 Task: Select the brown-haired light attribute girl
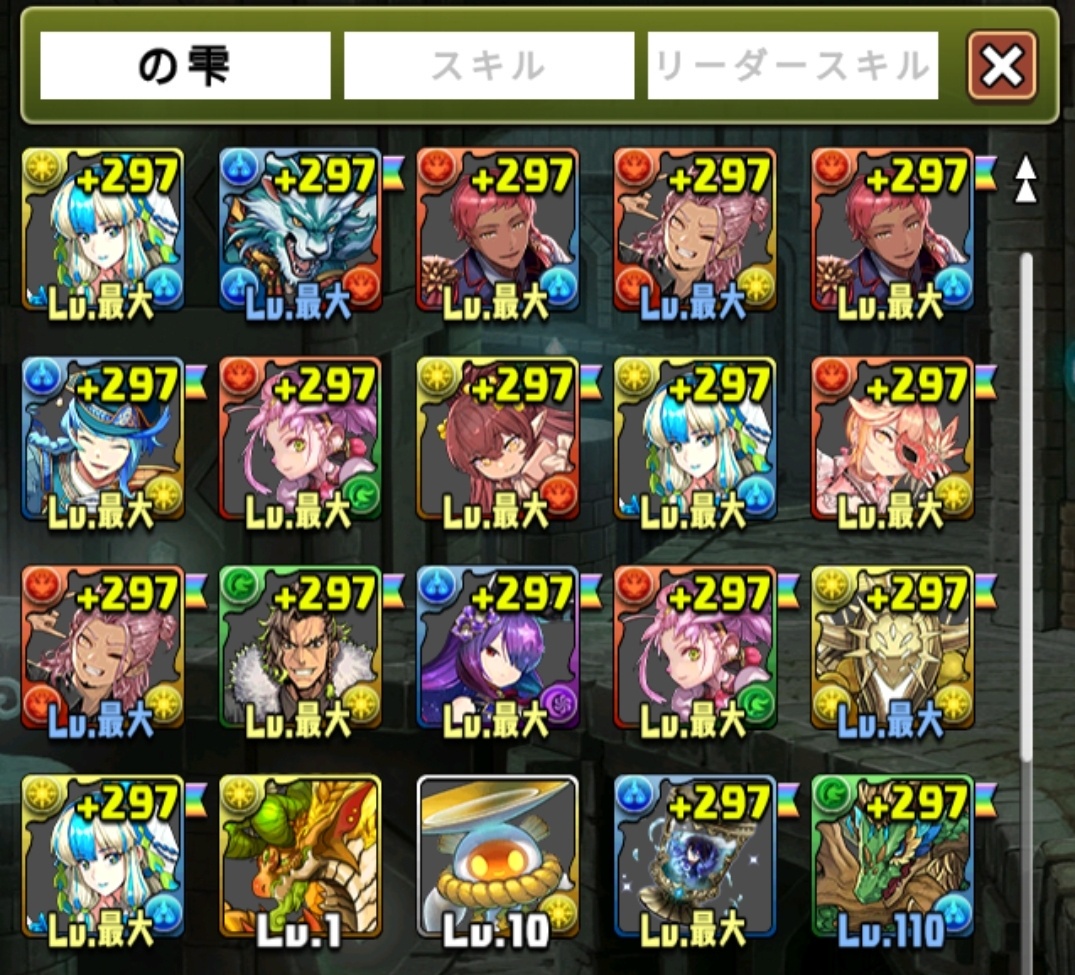pyautogui.click(x=497, y=440)
